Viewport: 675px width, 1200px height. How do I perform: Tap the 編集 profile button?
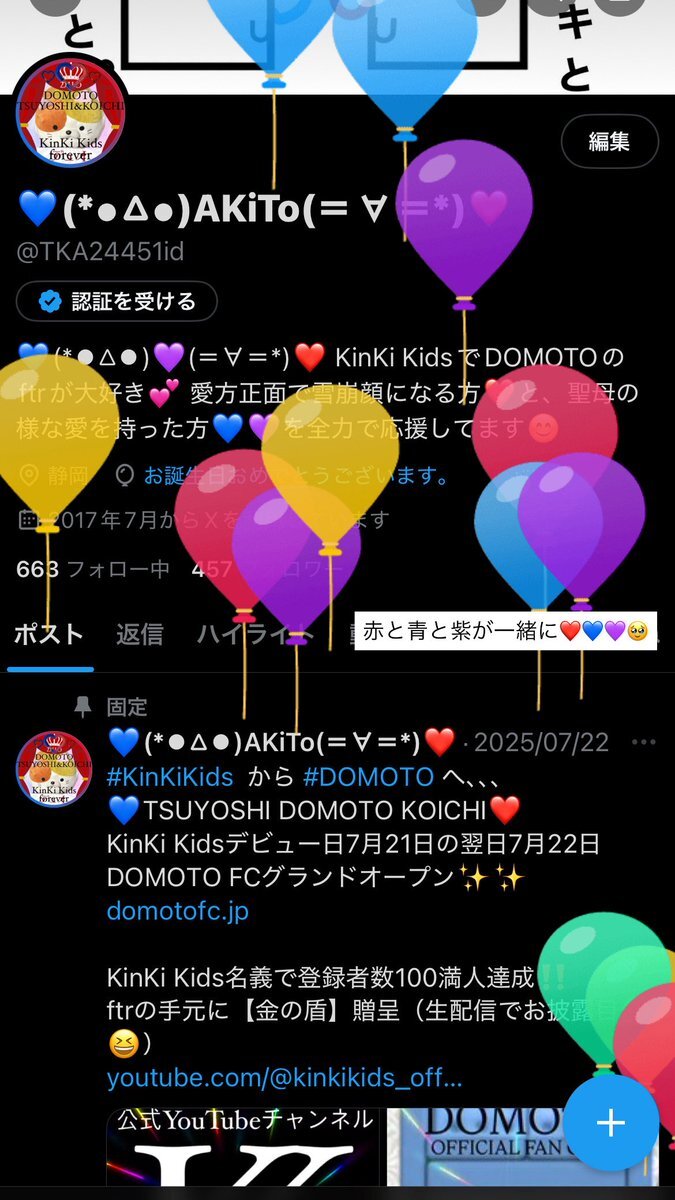tap(609, 141)
